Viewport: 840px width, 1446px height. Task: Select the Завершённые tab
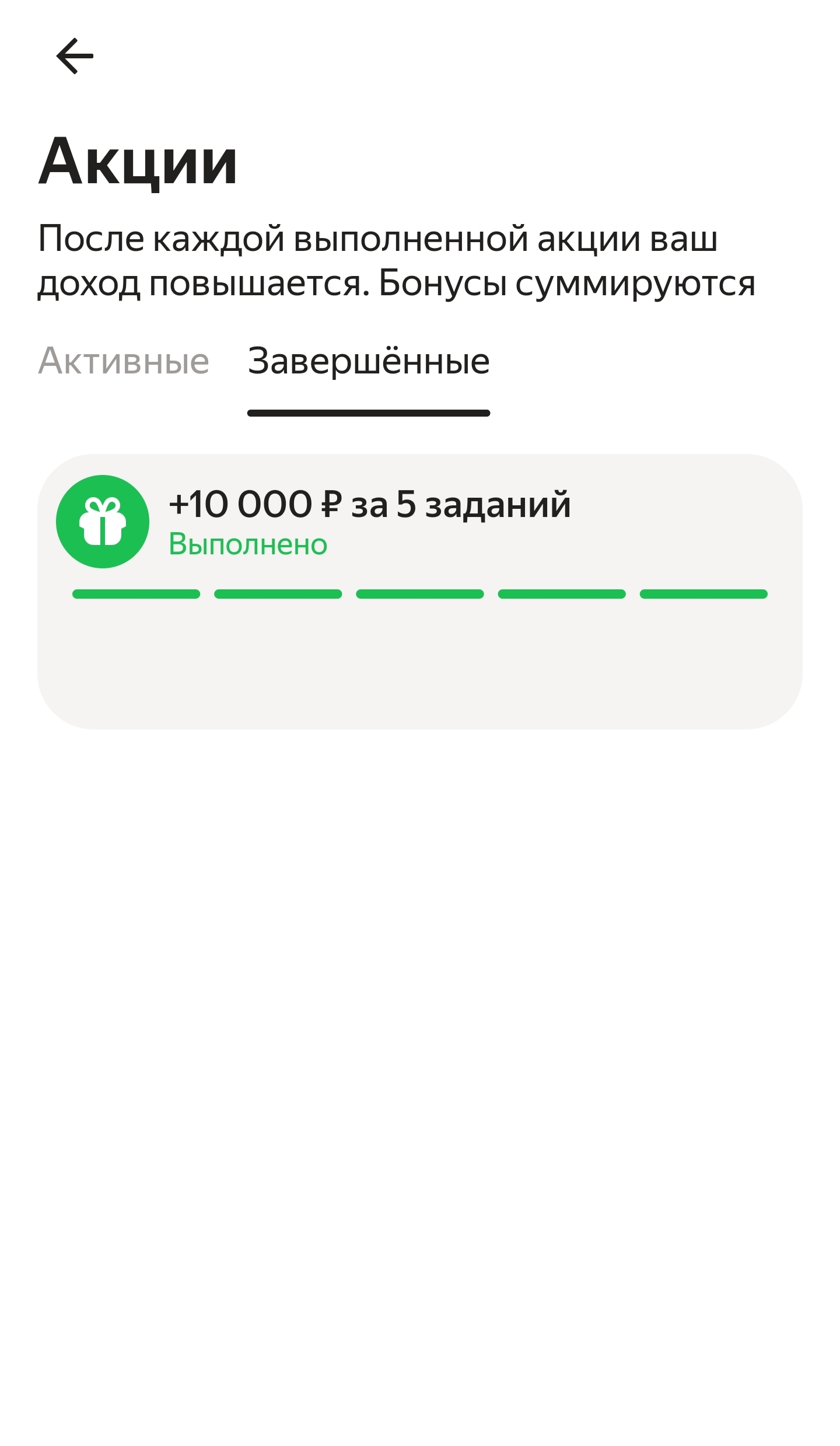pyautogui.click(x=369, y=361)
